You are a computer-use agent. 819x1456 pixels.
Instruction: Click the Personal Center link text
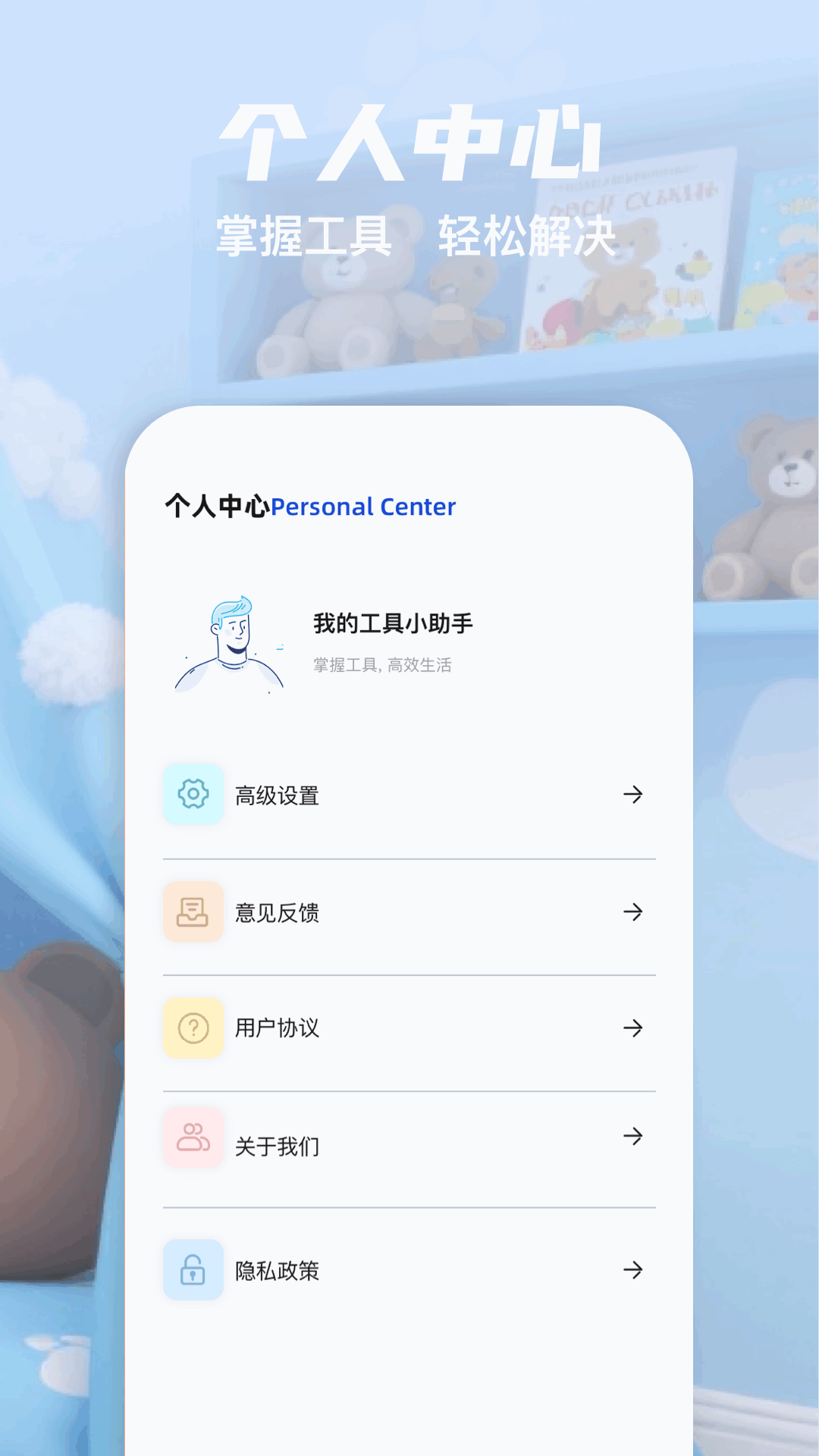pos(364,507)
